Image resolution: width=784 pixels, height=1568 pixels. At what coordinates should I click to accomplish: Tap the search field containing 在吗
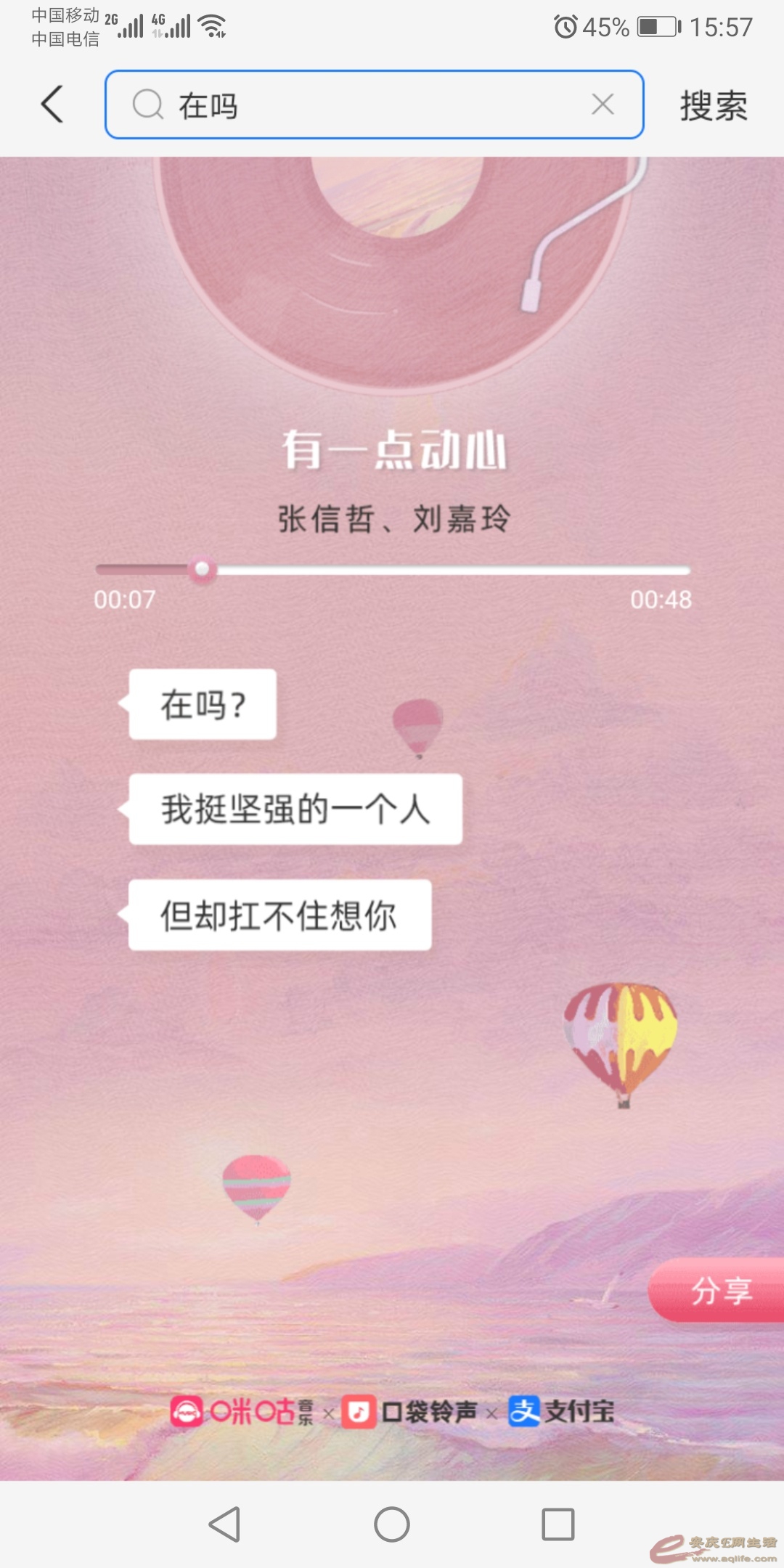point(363,105)
